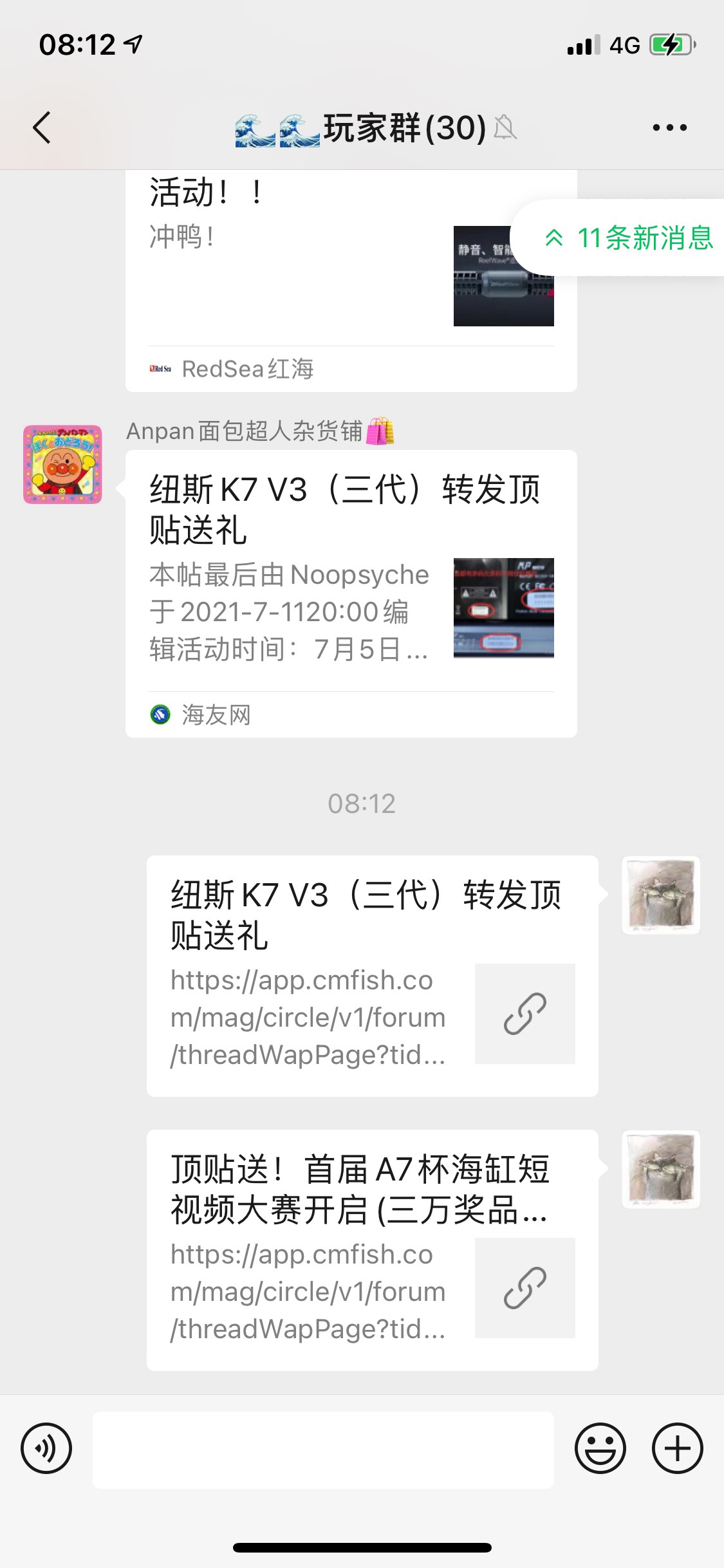Open the group chat info menu
The image size is (724, 1568).
pos(669,127)
